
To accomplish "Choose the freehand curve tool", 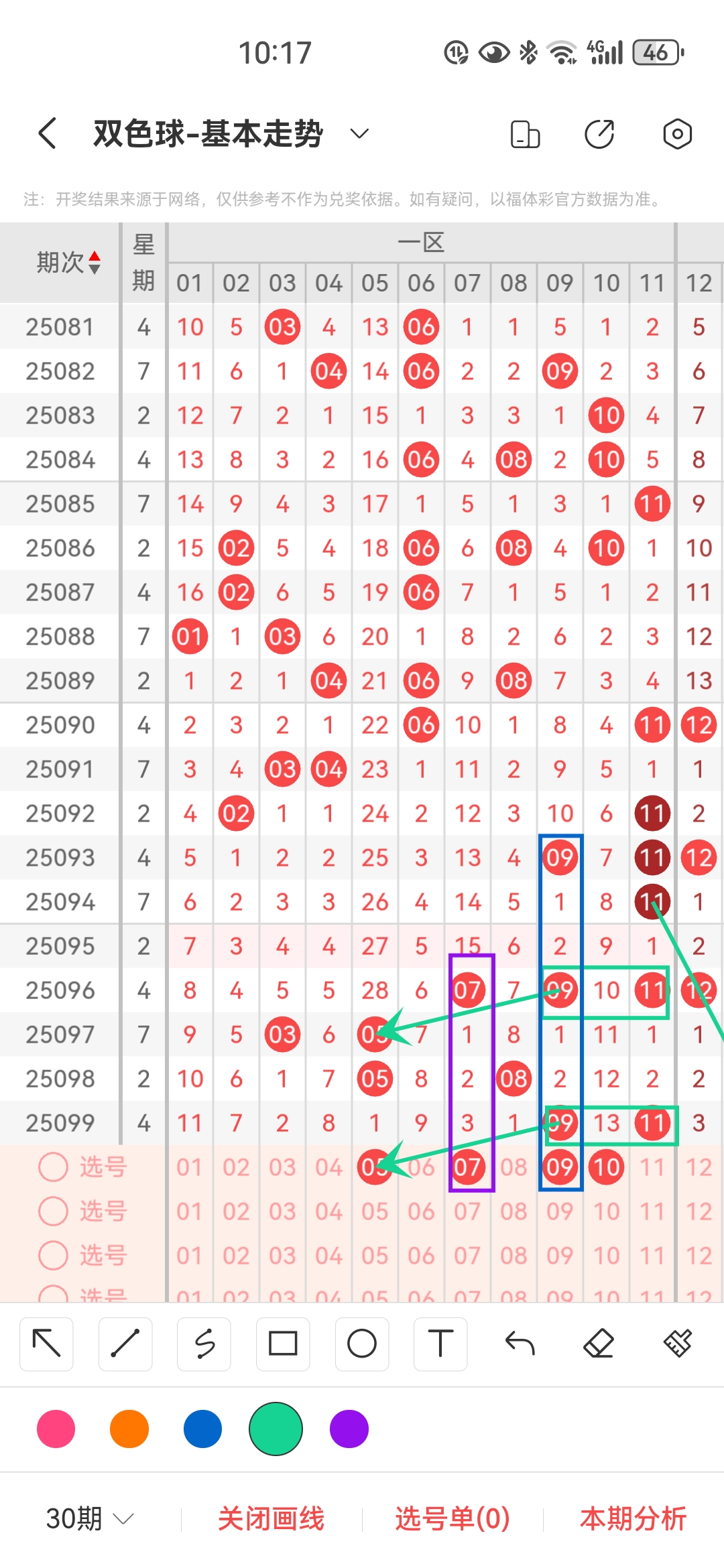I will click(204, 1344).
